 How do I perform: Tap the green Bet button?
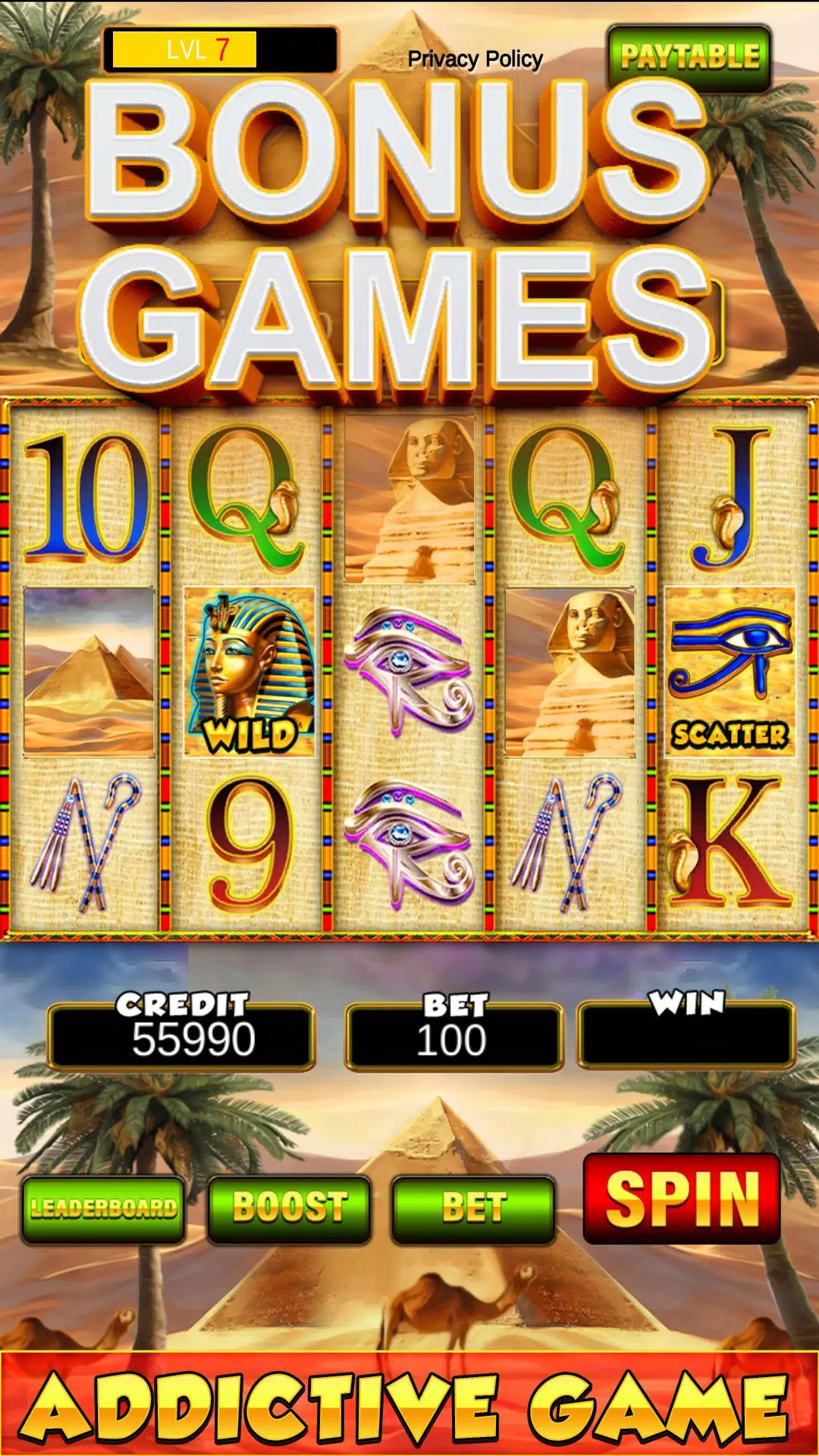click(x=473, y=1209)
